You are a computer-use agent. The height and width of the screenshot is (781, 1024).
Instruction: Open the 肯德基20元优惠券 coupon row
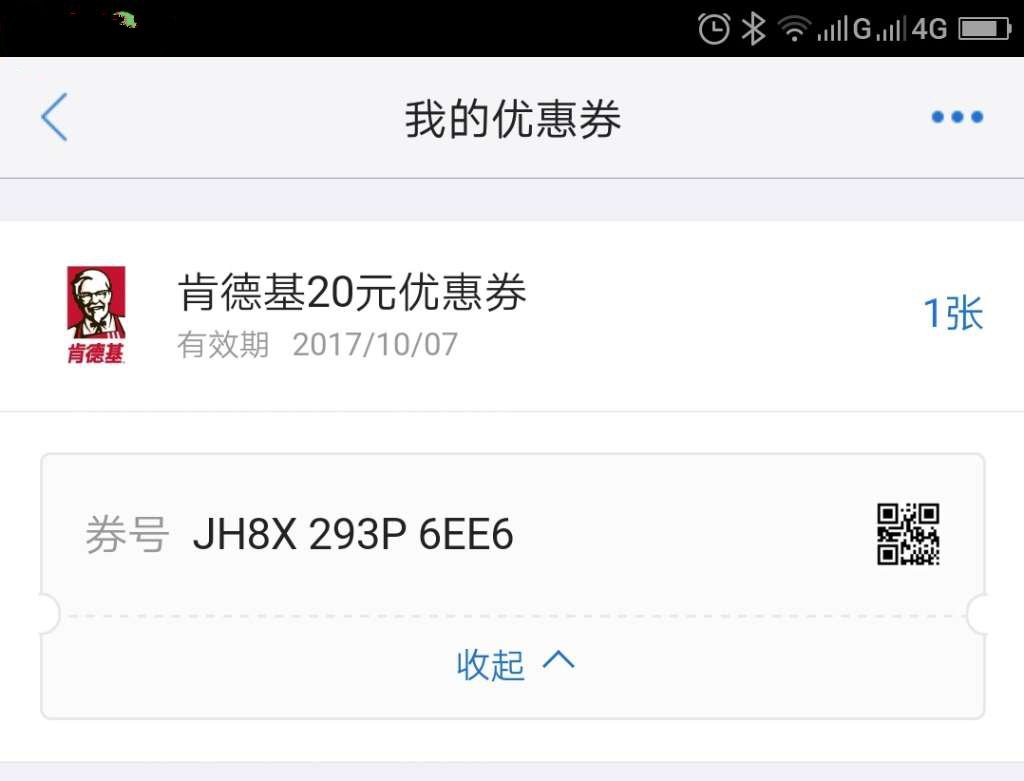[510, 314]
